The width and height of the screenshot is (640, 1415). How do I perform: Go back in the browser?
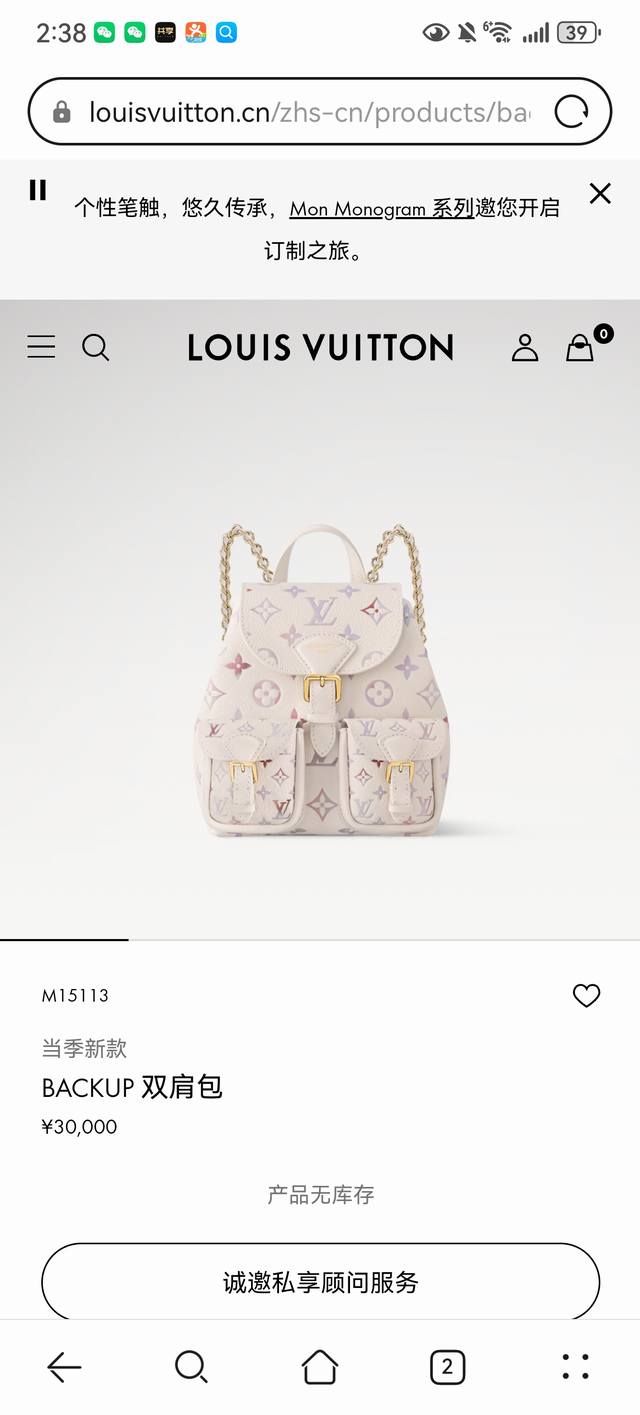point(64,1366)
